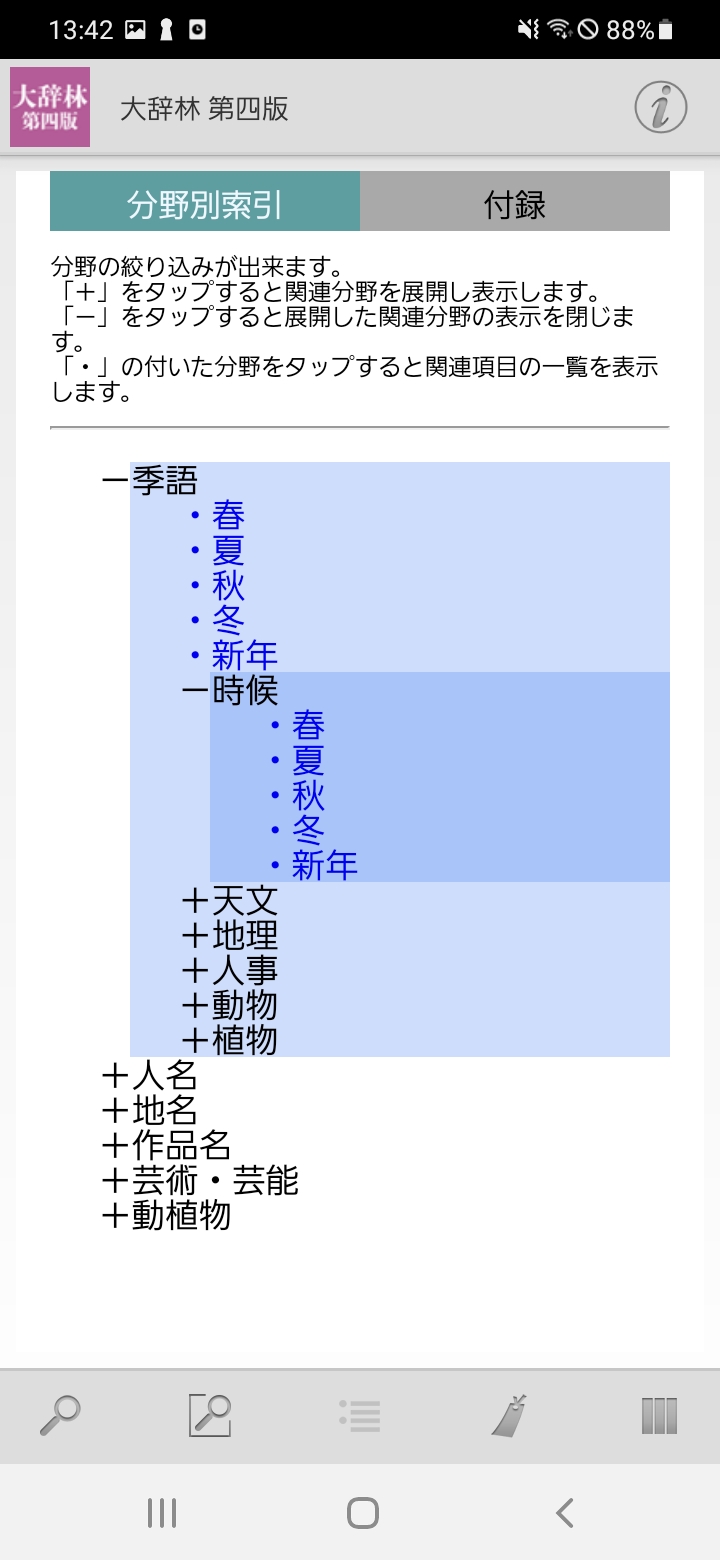Screen dimensions: 720x1560
Task: Expand the 作品名 category
Action: coord(116,1146)
